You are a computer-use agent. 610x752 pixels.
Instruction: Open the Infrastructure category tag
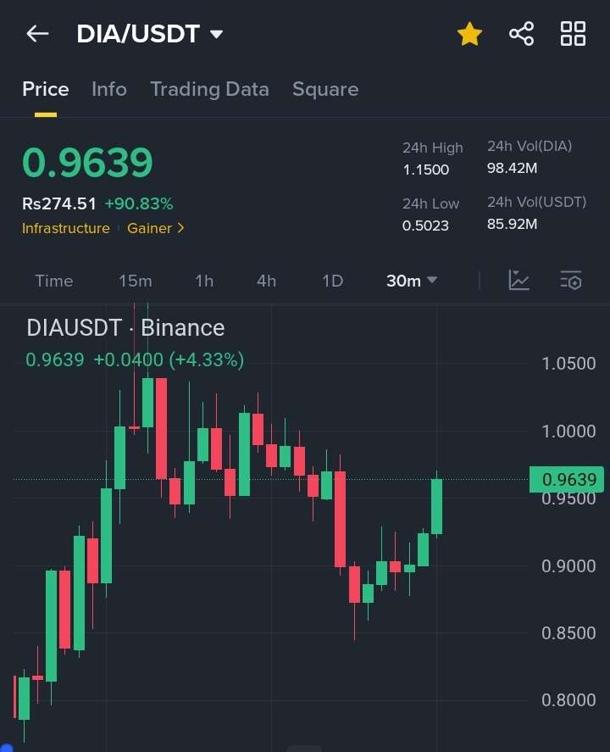point(66,228)
